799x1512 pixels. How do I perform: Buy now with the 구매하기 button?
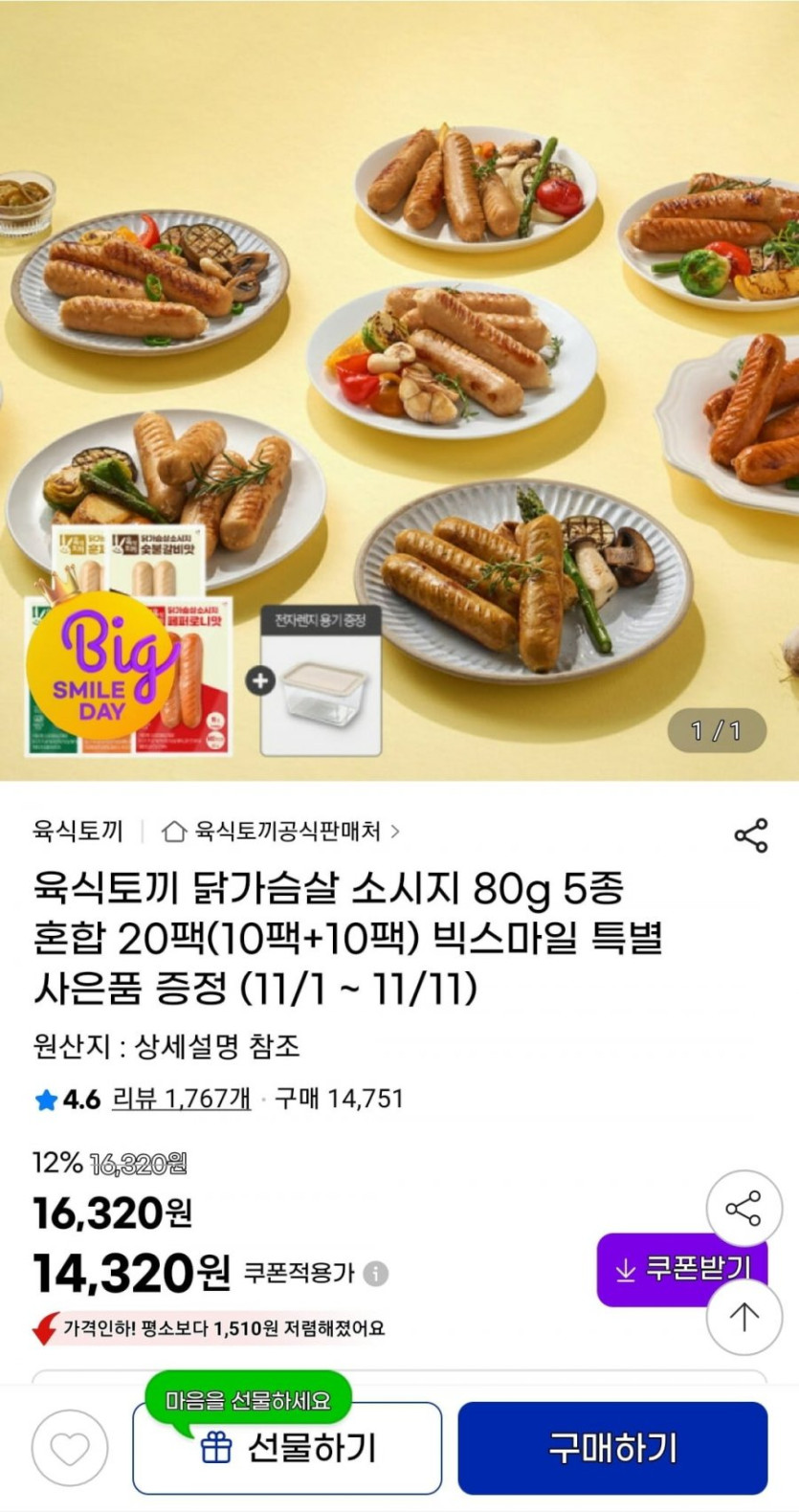612,1448
